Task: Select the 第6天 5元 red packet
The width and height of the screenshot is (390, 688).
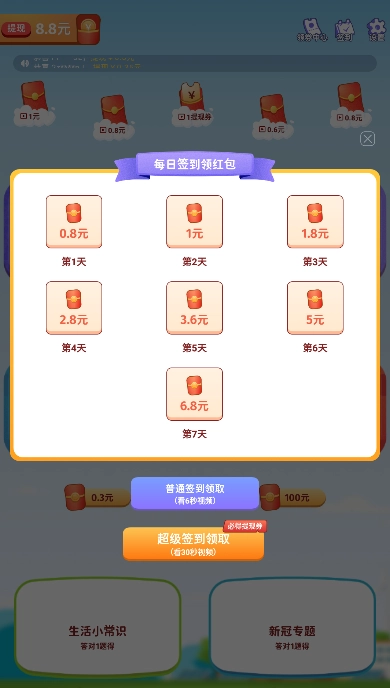Action: [x=315, y=308]
